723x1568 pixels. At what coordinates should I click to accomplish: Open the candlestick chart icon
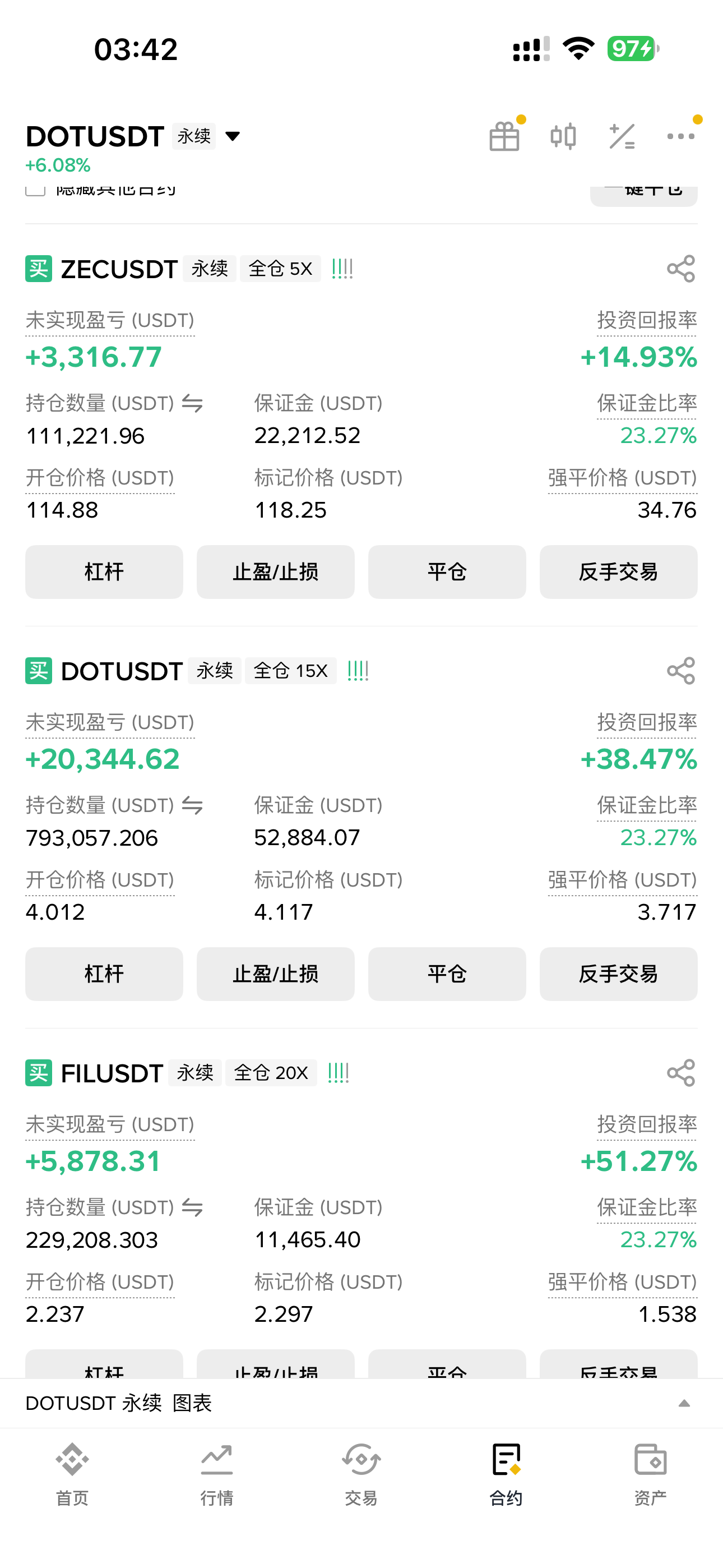(563, 136)
